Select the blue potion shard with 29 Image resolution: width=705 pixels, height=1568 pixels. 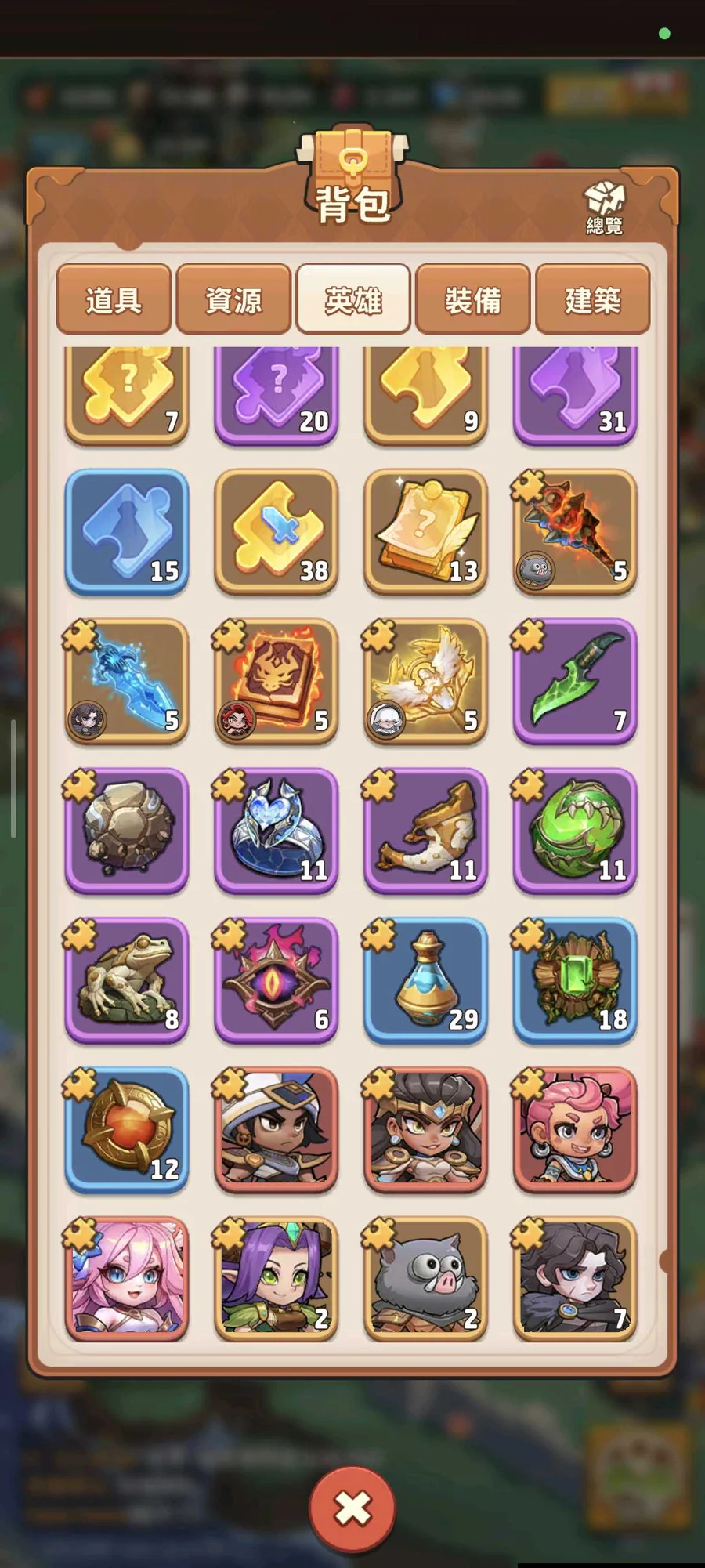[426, 979]
